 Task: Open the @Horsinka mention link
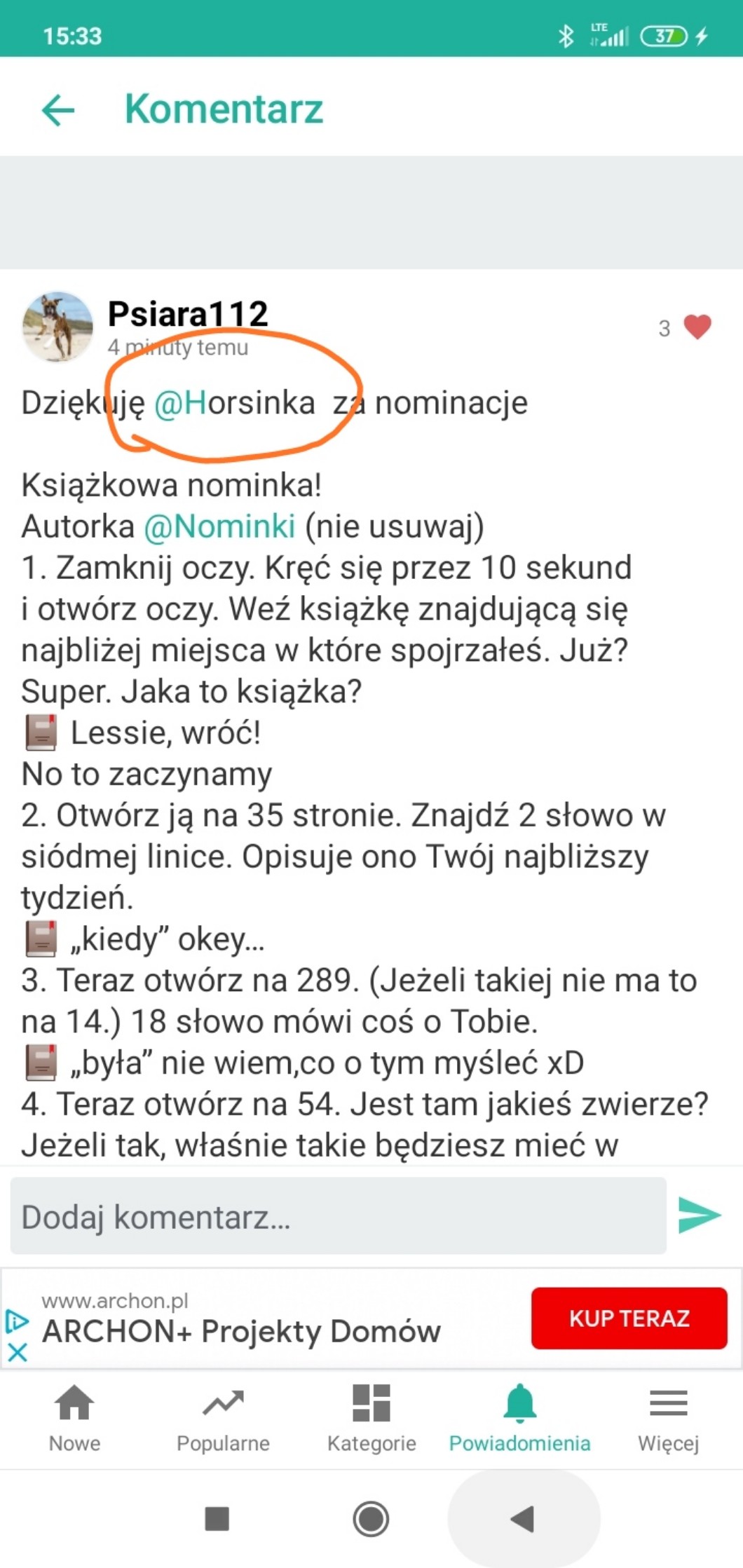coord(234,403)
